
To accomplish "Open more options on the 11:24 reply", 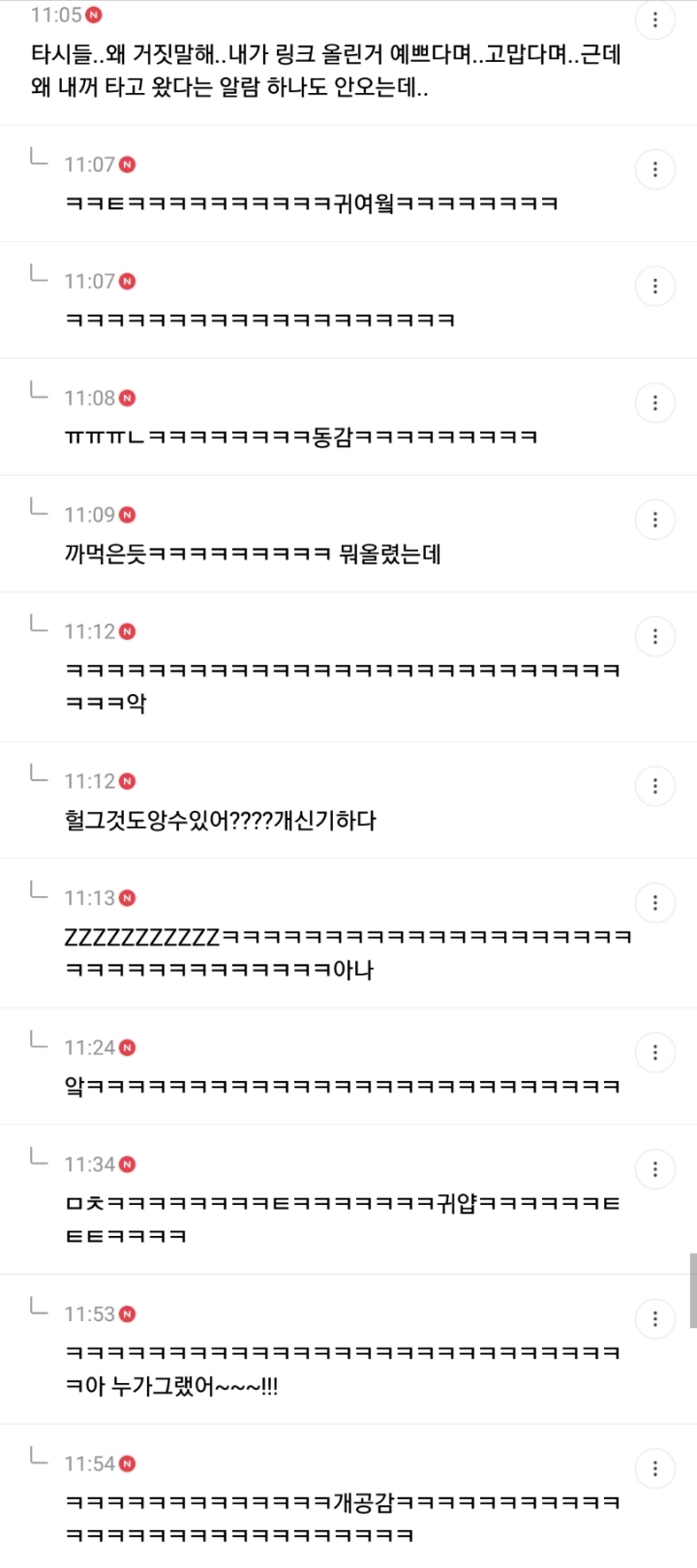I will (x=655, y=1052).
